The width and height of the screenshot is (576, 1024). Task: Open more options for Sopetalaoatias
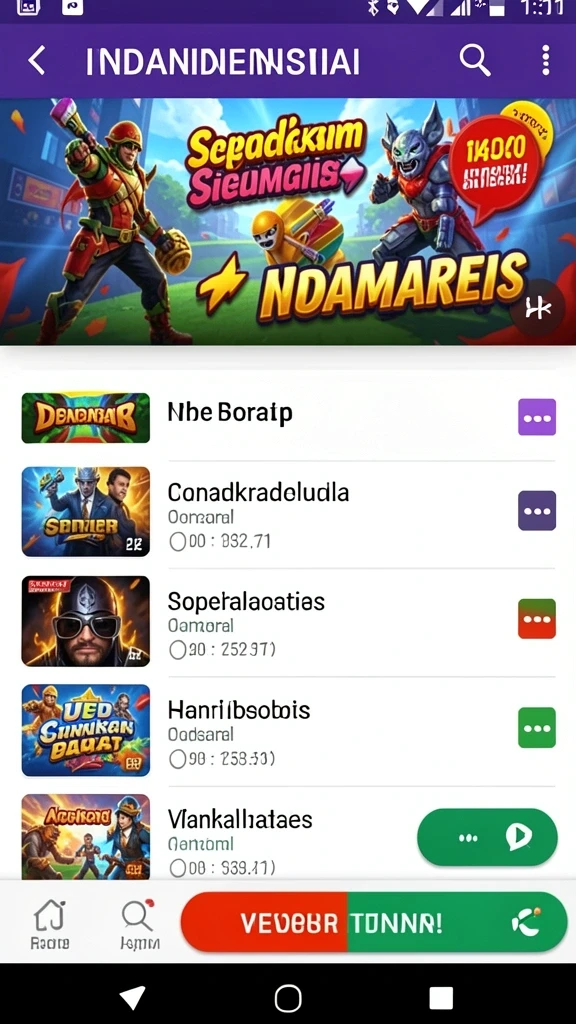pyautogui.click(x=537, y=618)
